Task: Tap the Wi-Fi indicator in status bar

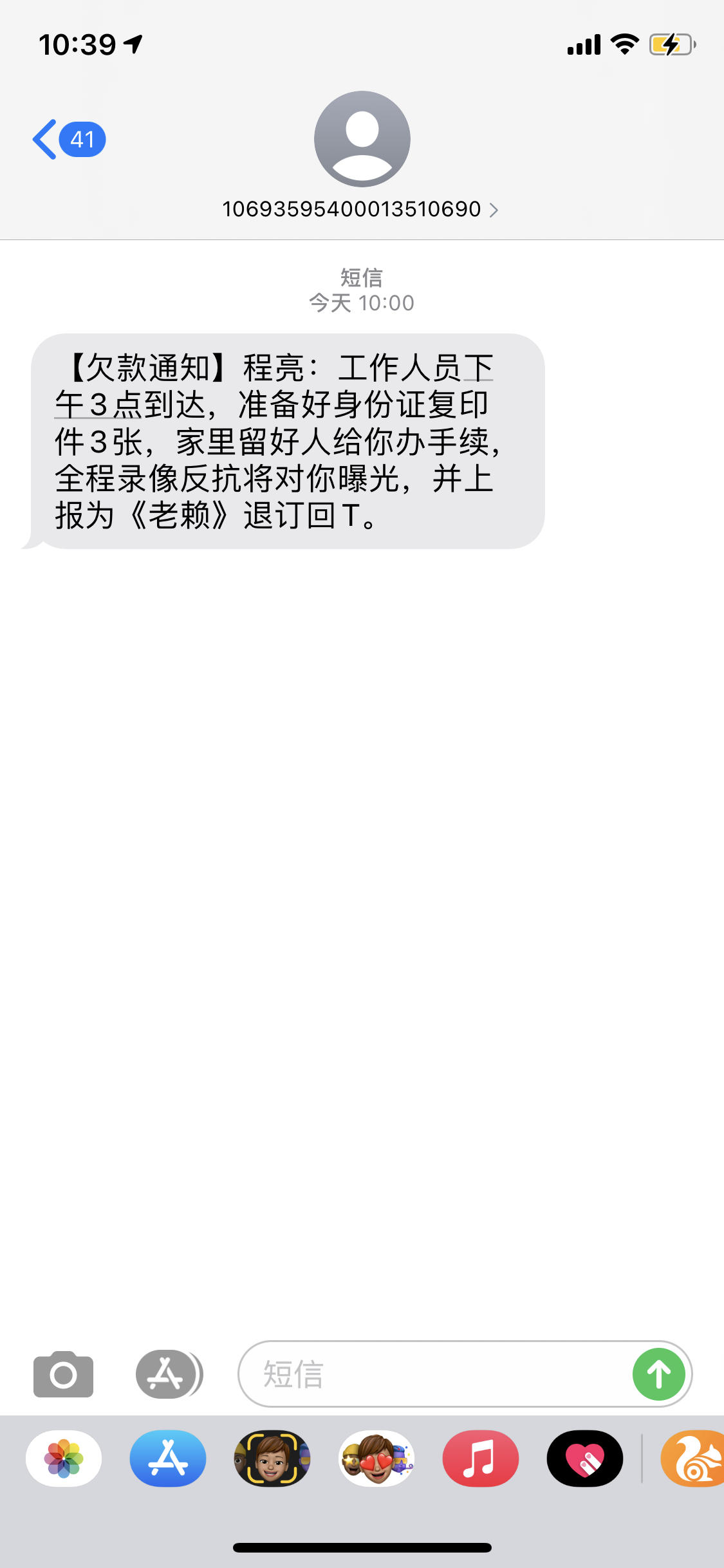Action: coord(622,44)
